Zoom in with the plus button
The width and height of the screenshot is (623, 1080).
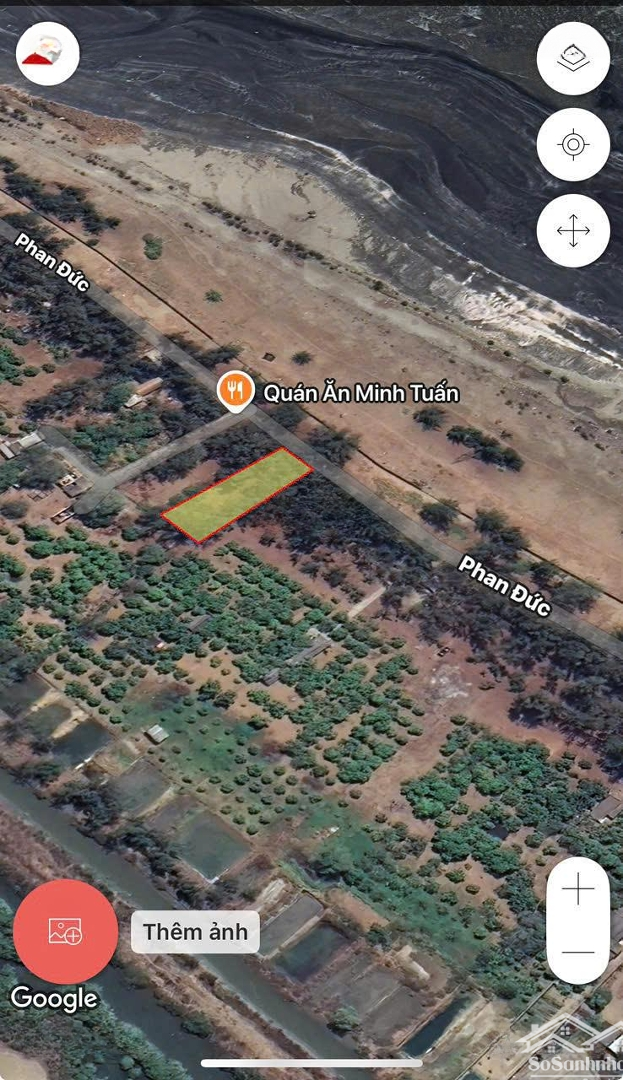pyautogui.click(x=578, y=889)
